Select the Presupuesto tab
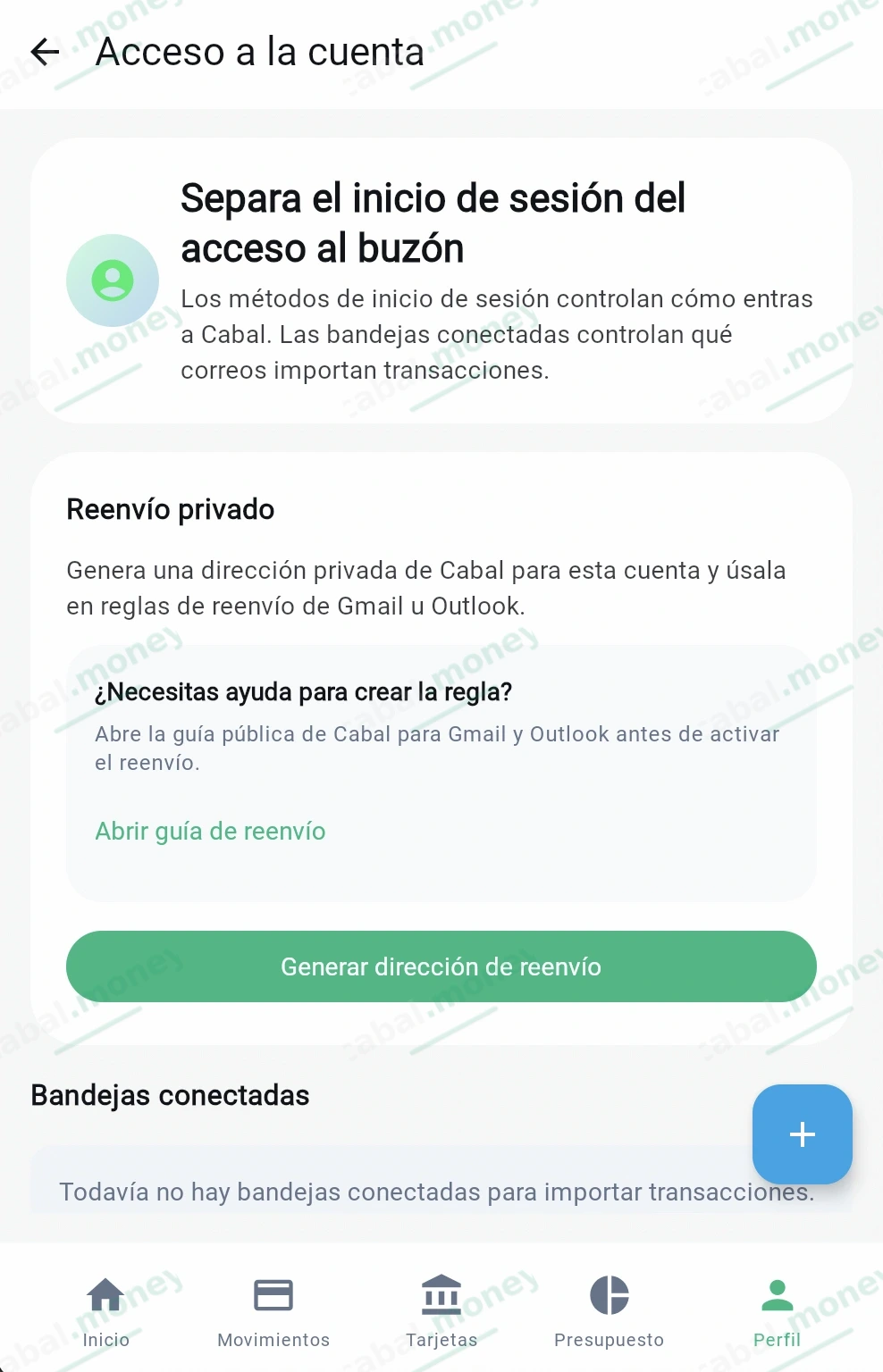The image size is (883, 1372). (609, 1310)
